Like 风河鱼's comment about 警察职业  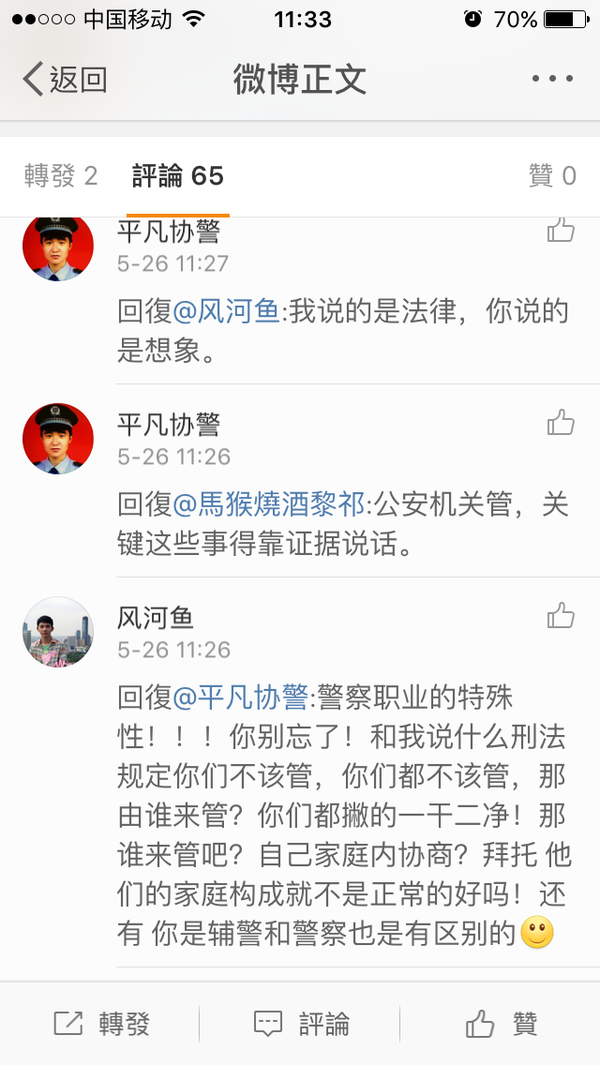point(561,616)
